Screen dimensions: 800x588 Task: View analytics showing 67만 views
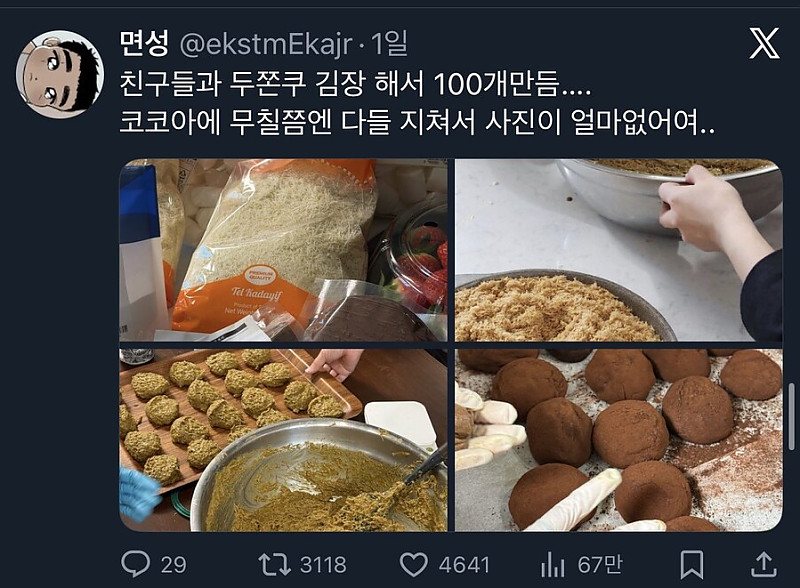pyautogui.click(x=553, y=564)
